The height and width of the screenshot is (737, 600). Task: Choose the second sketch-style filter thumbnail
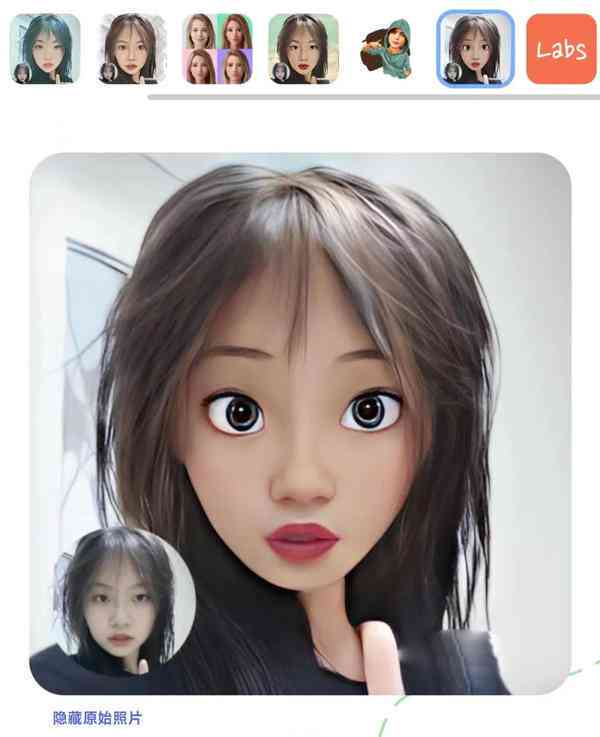pos(131,48)
